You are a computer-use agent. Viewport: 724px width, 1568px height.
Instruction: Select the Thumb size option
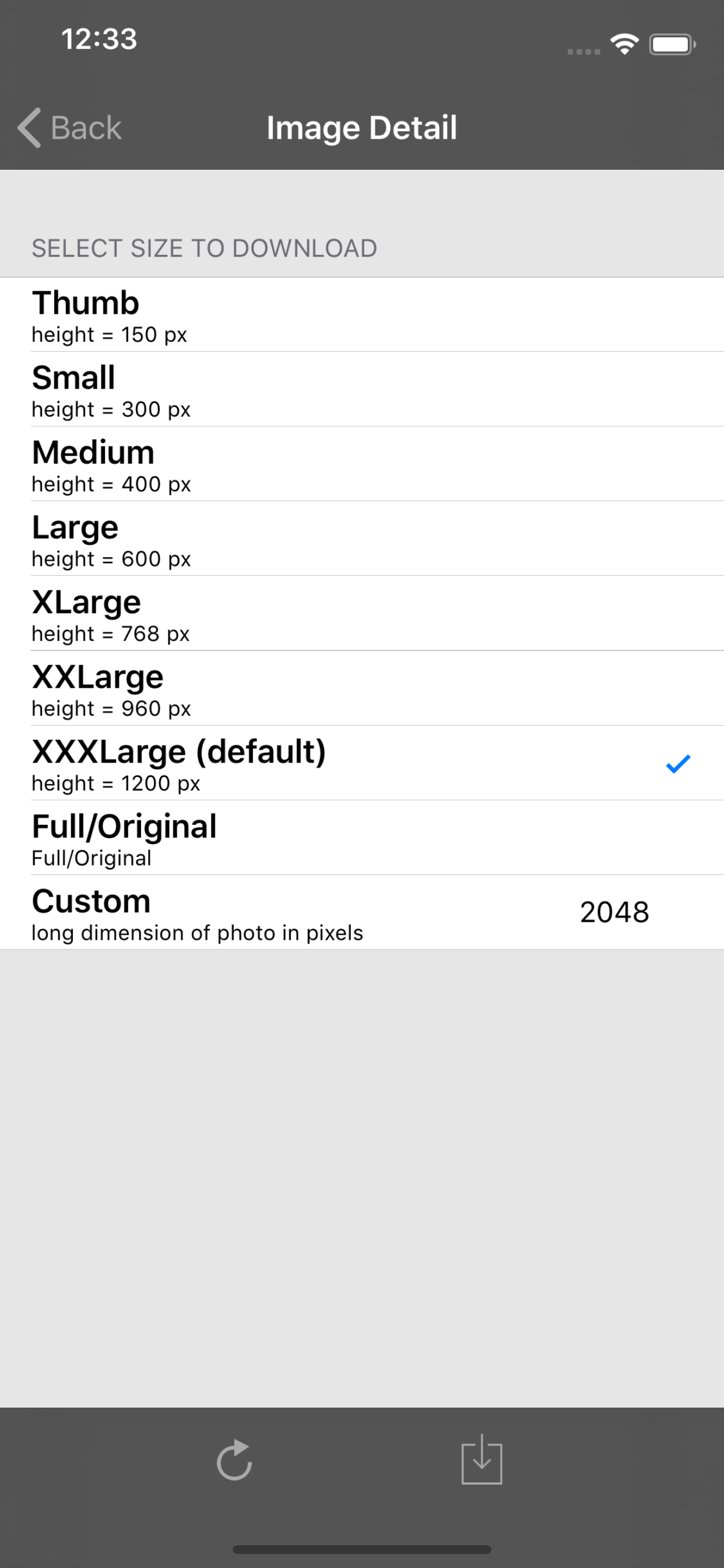point(362,314)
